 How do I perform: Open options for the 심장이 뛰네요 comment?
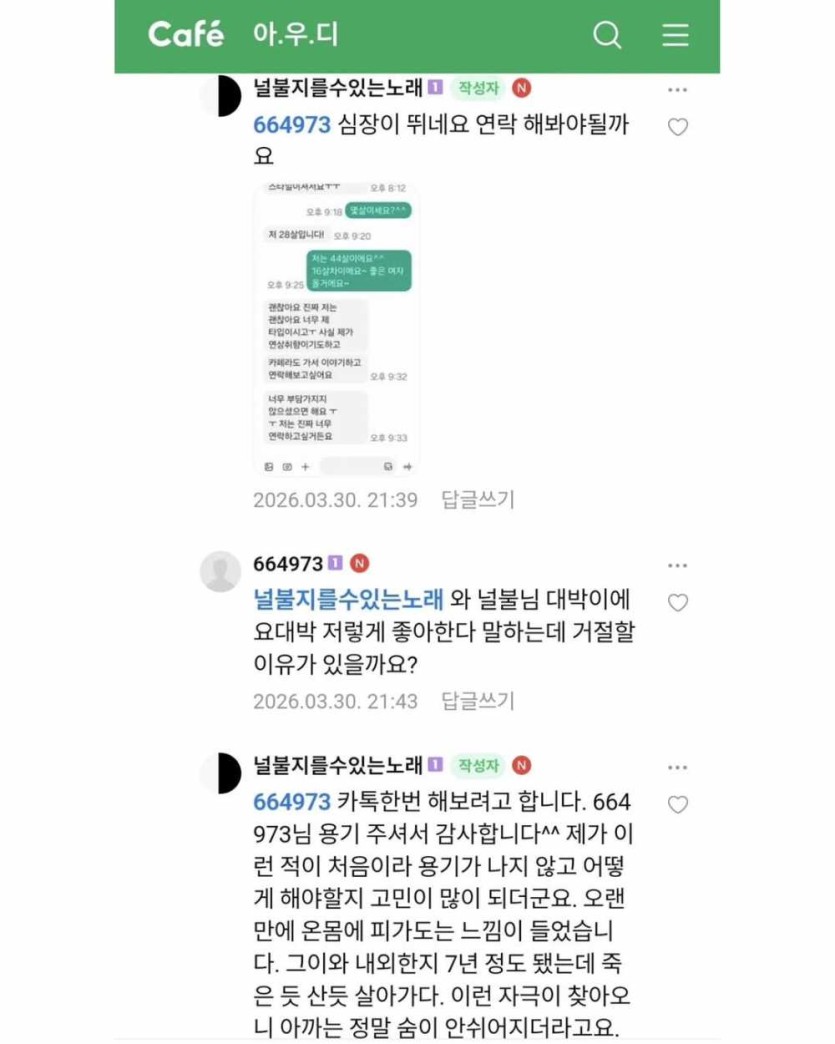[x=677, y=90]
